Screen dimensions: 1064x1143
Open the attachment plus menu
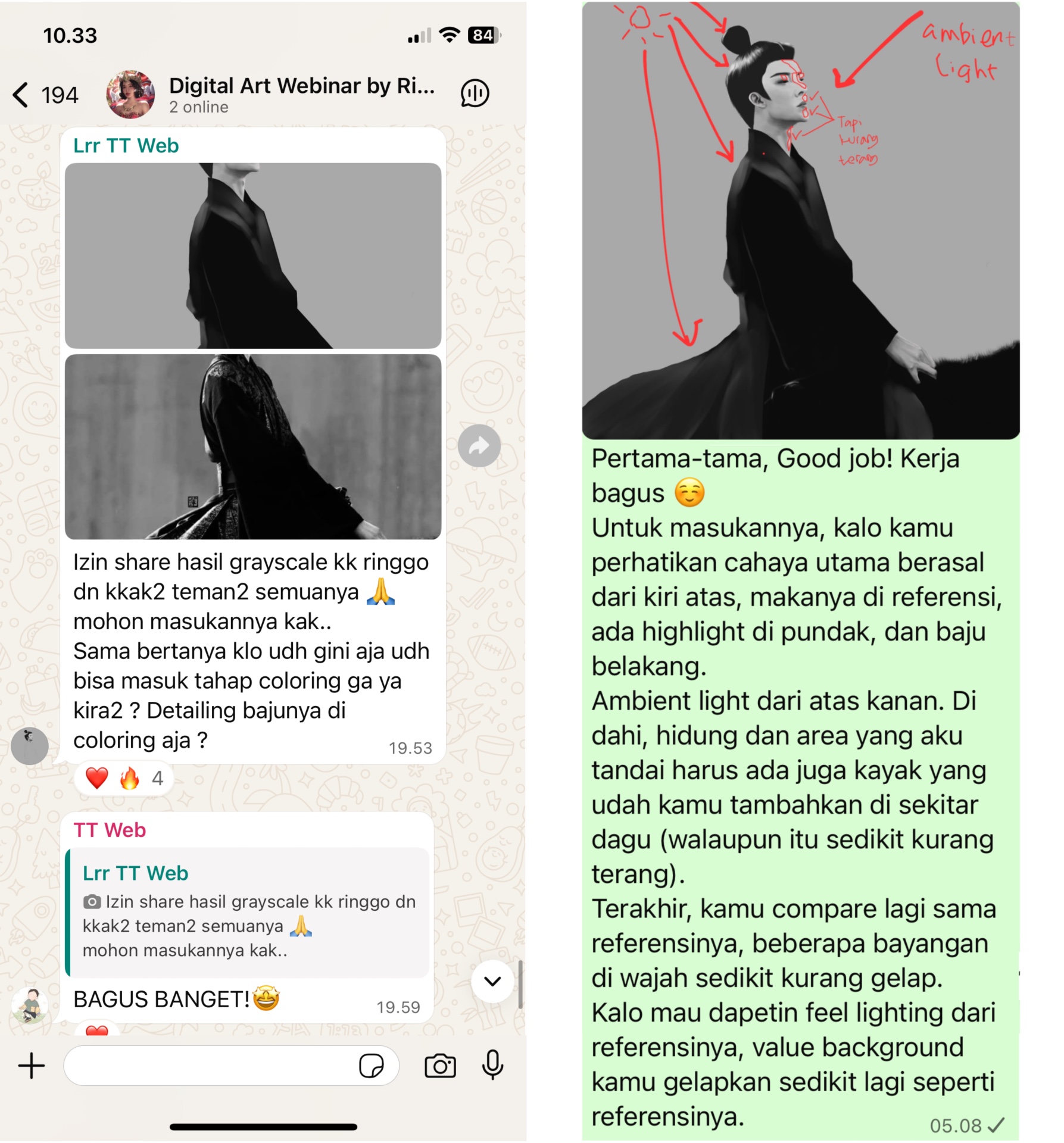32,1066
